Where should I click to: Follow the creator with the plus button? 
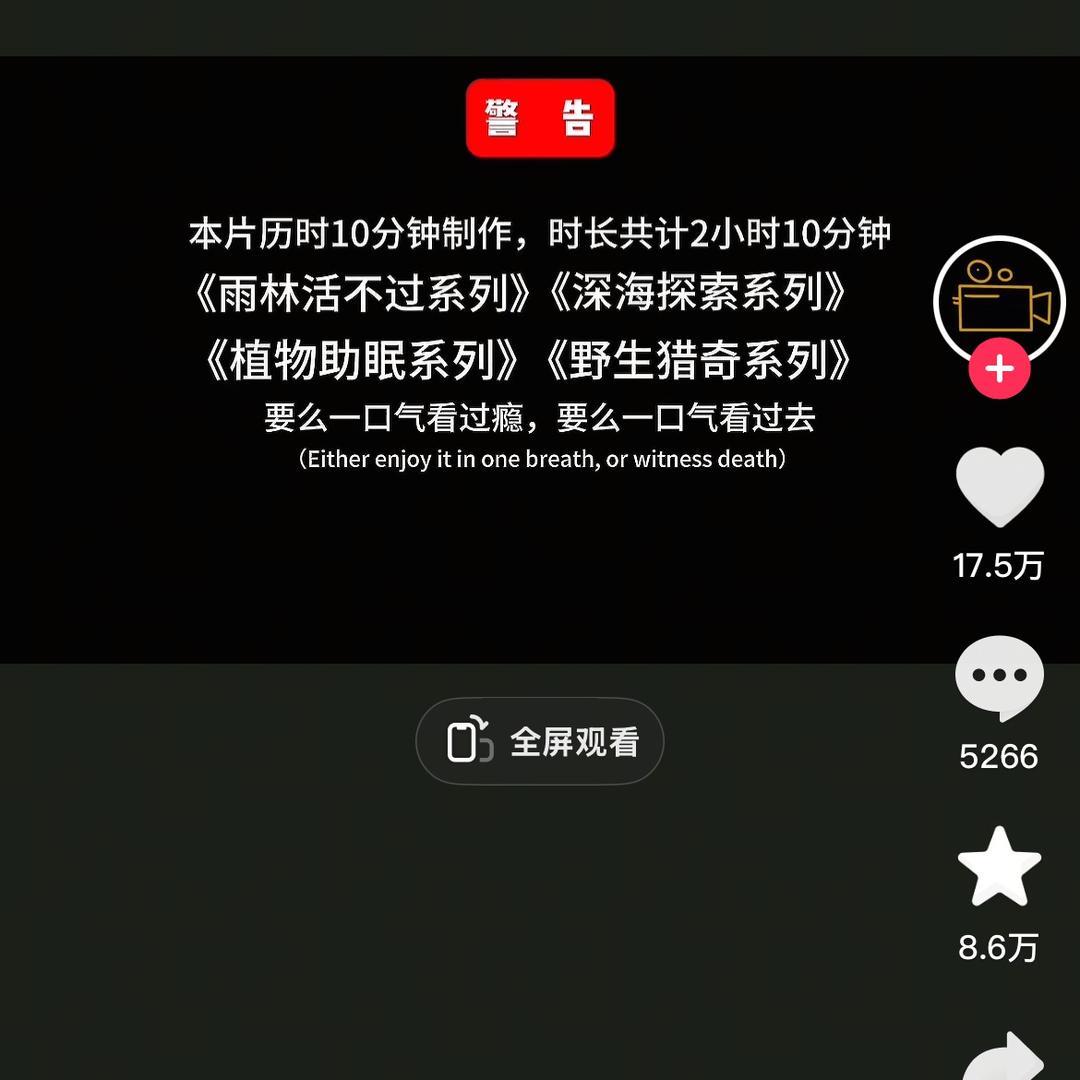999,369
